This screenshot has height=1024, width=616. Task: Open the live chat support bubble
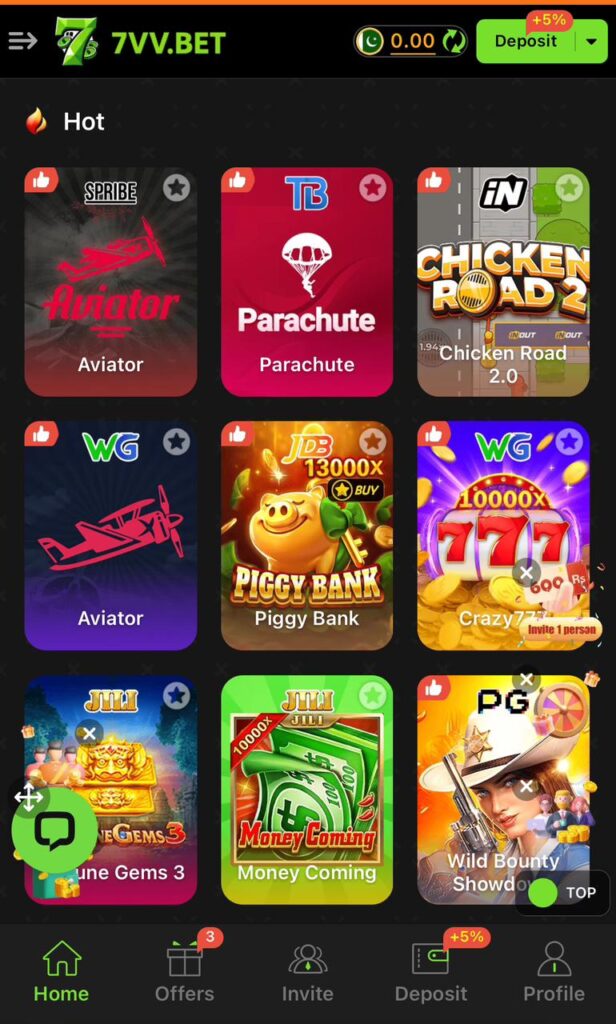tap(54, 831)
